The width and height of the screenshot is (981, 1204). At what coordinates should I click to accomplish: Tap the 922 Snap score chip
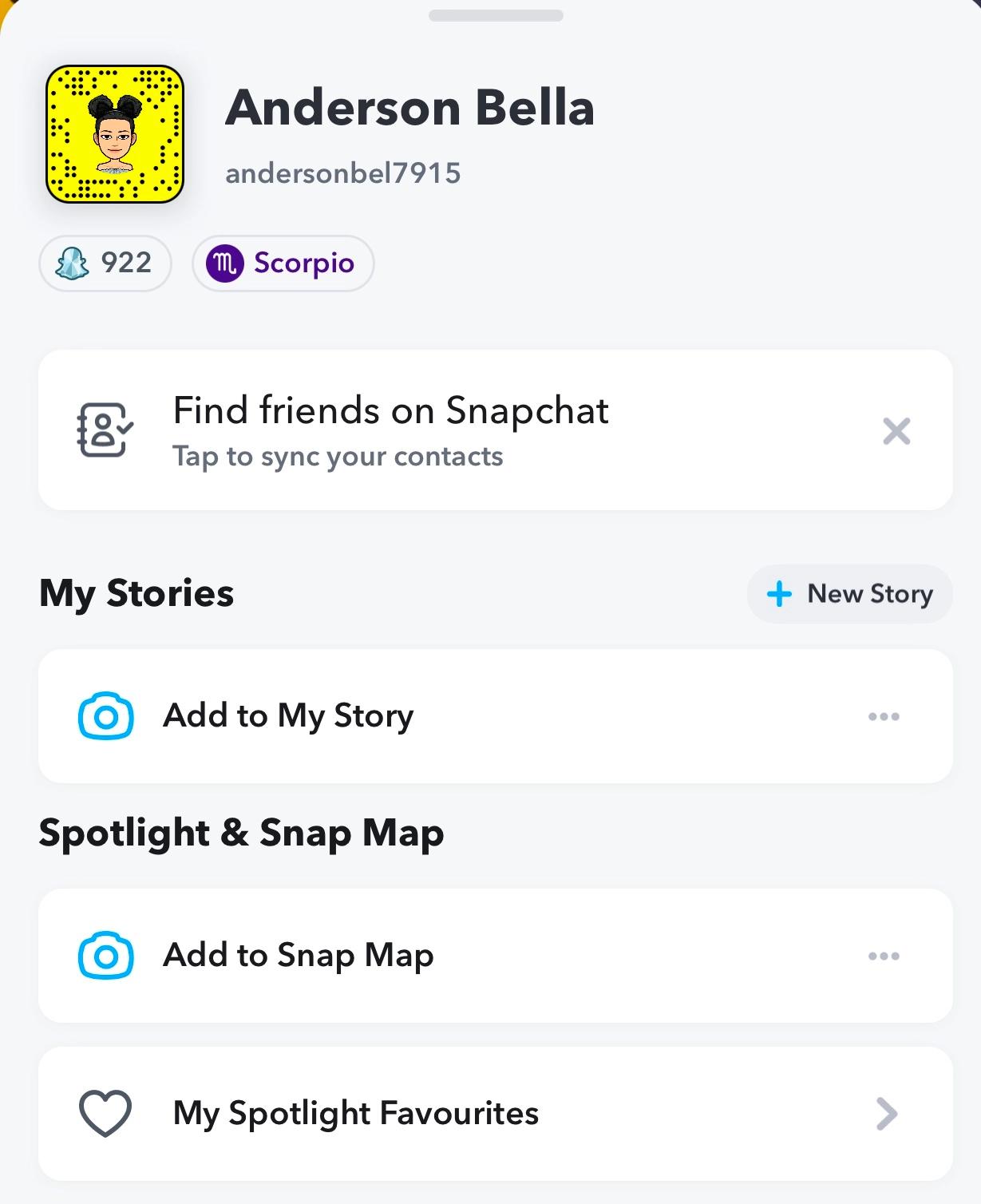pos(105,263)
